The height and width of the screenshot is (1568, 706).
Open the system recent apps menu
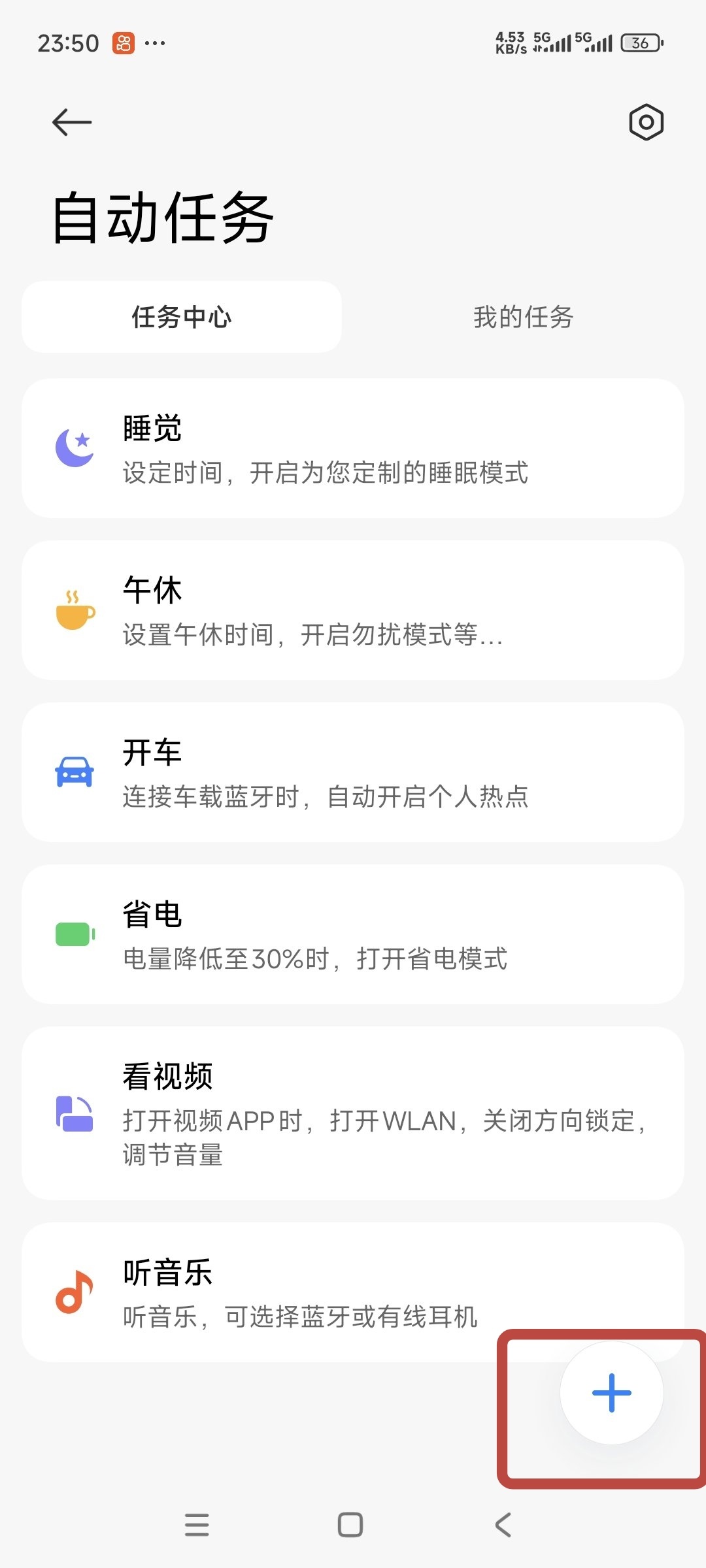pyautogui.click(x=197, y=1525)
